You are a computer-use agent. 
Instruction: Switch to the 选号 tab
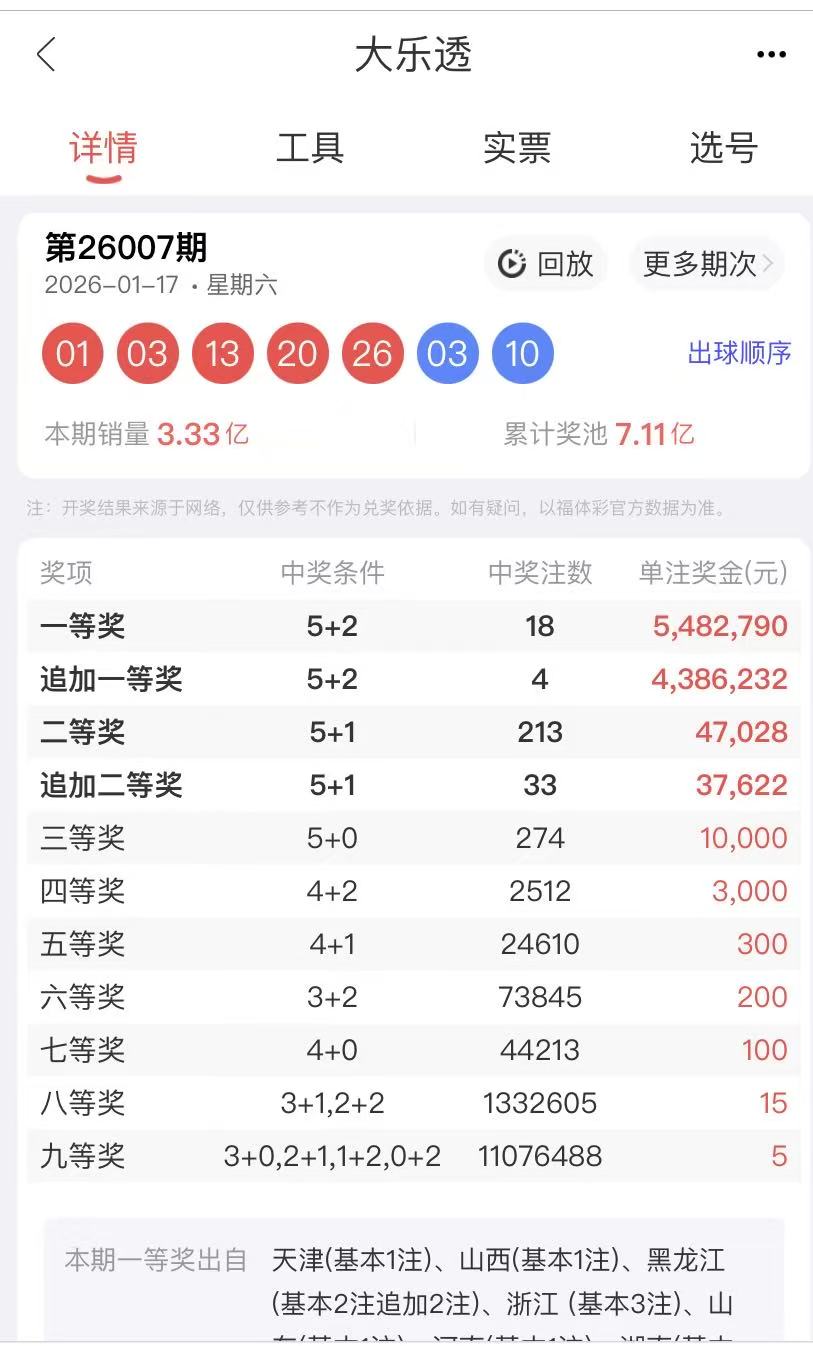click(x=723, y=148)
